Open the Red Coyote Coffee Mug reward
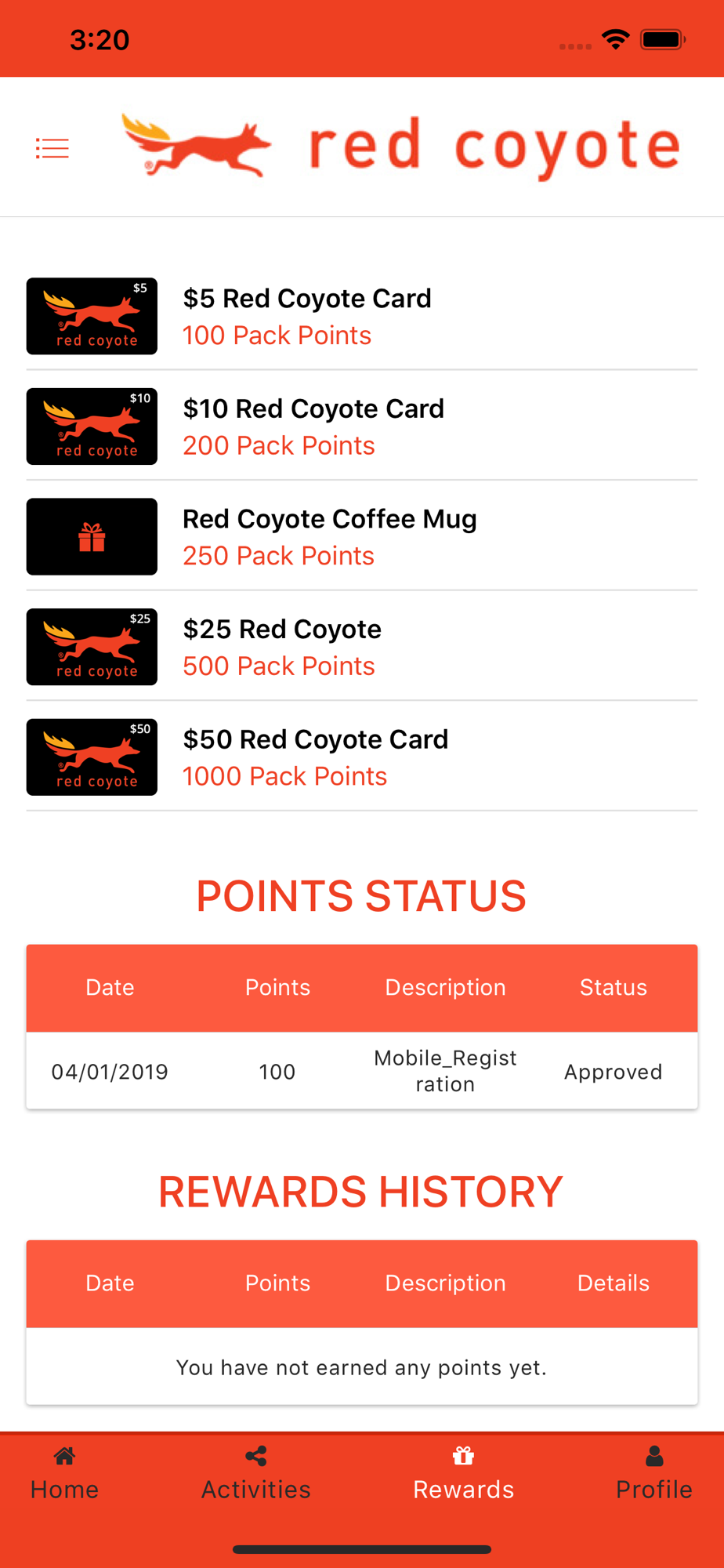 (362, 536)
